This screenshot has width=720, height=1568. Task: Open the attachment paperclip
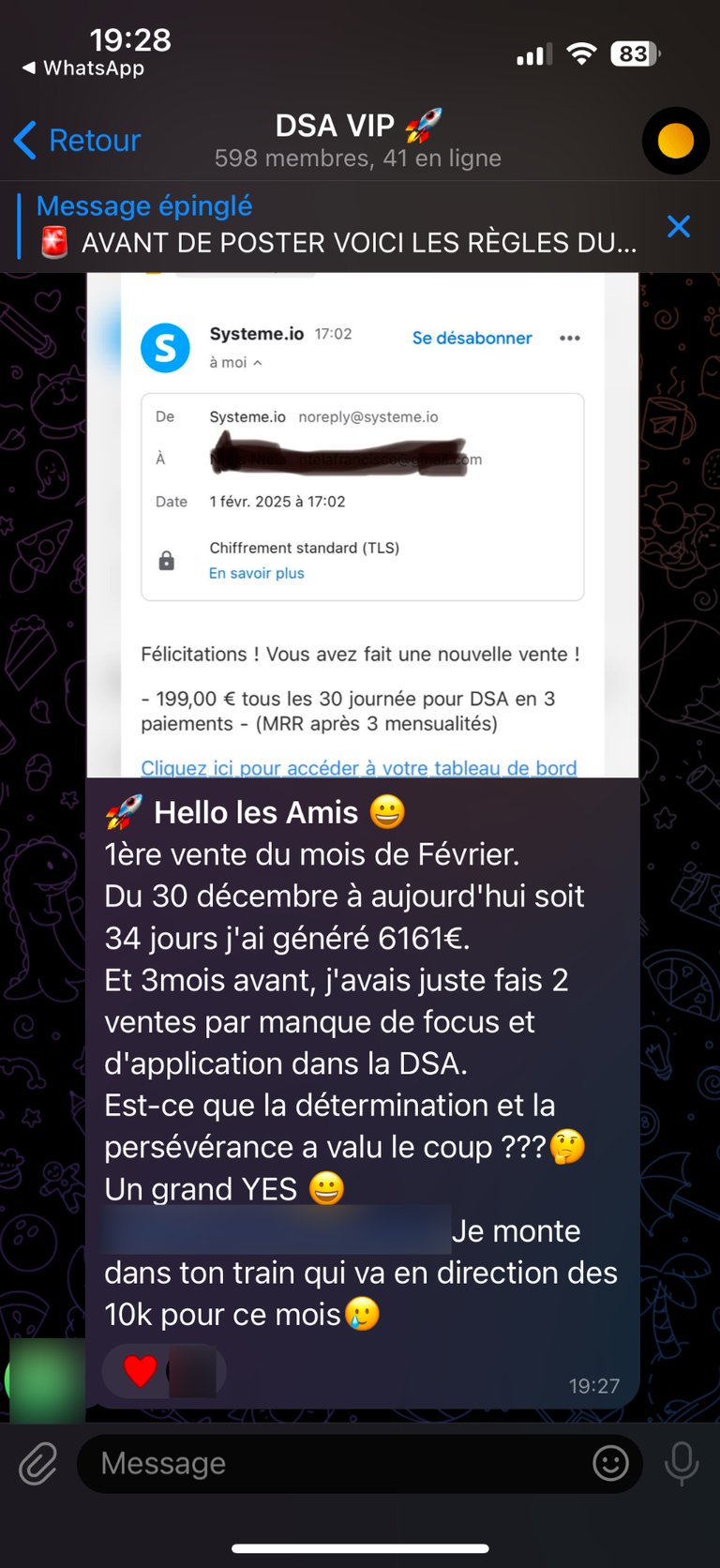pos(38,1463)
